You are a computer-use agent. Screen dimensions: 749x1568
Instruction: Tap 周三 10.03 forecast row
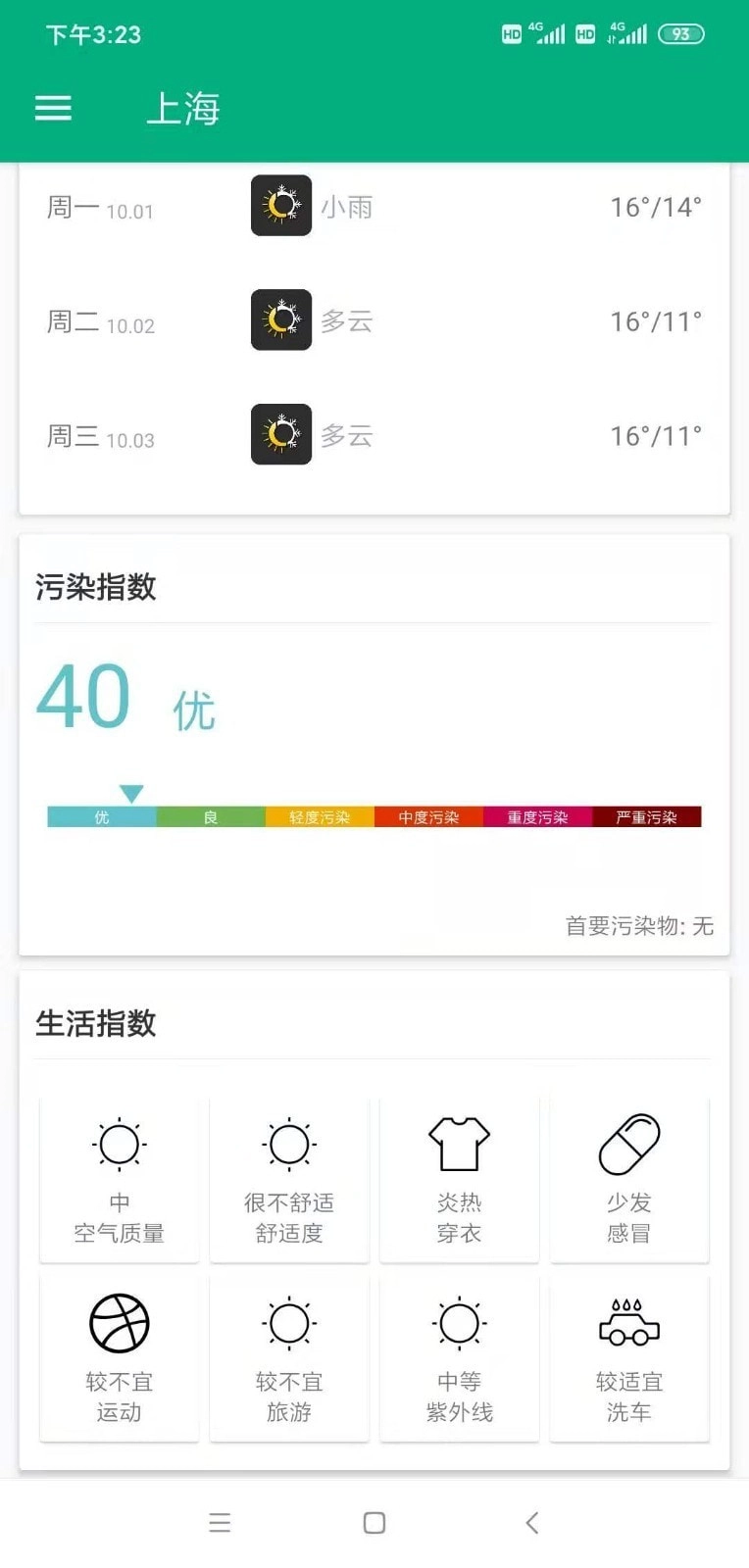374,435
